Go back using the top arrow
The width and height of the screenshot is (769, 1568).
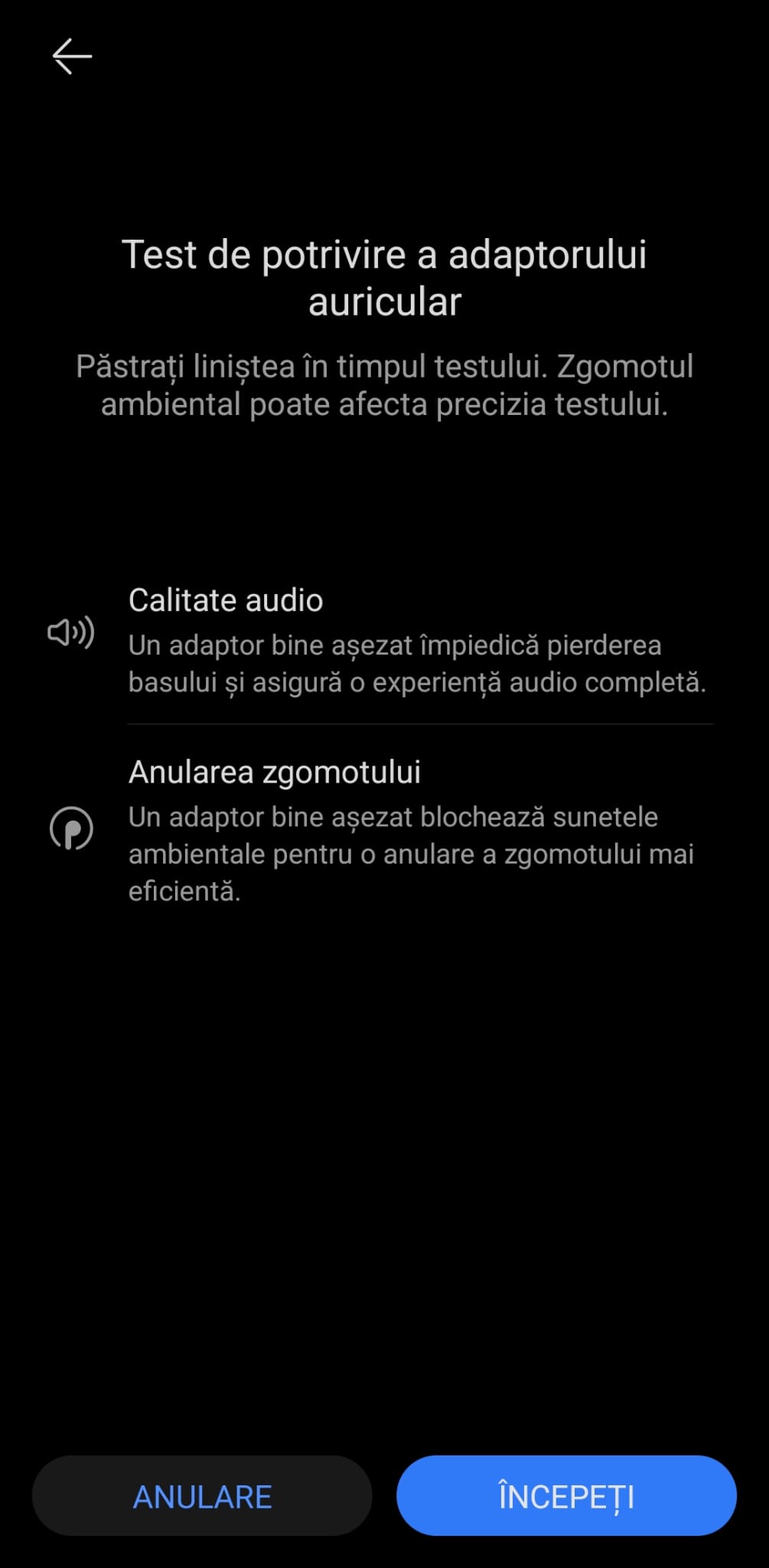(72, 57)
